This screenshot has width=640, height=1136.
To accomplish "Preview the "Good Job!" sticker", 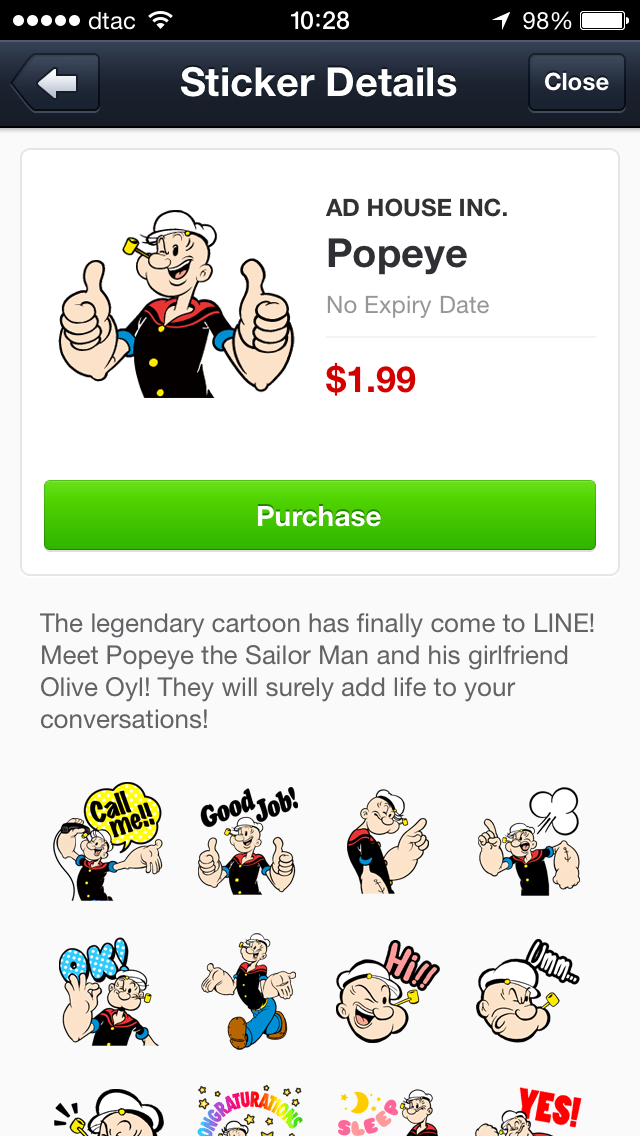I will tap(247, 841).
